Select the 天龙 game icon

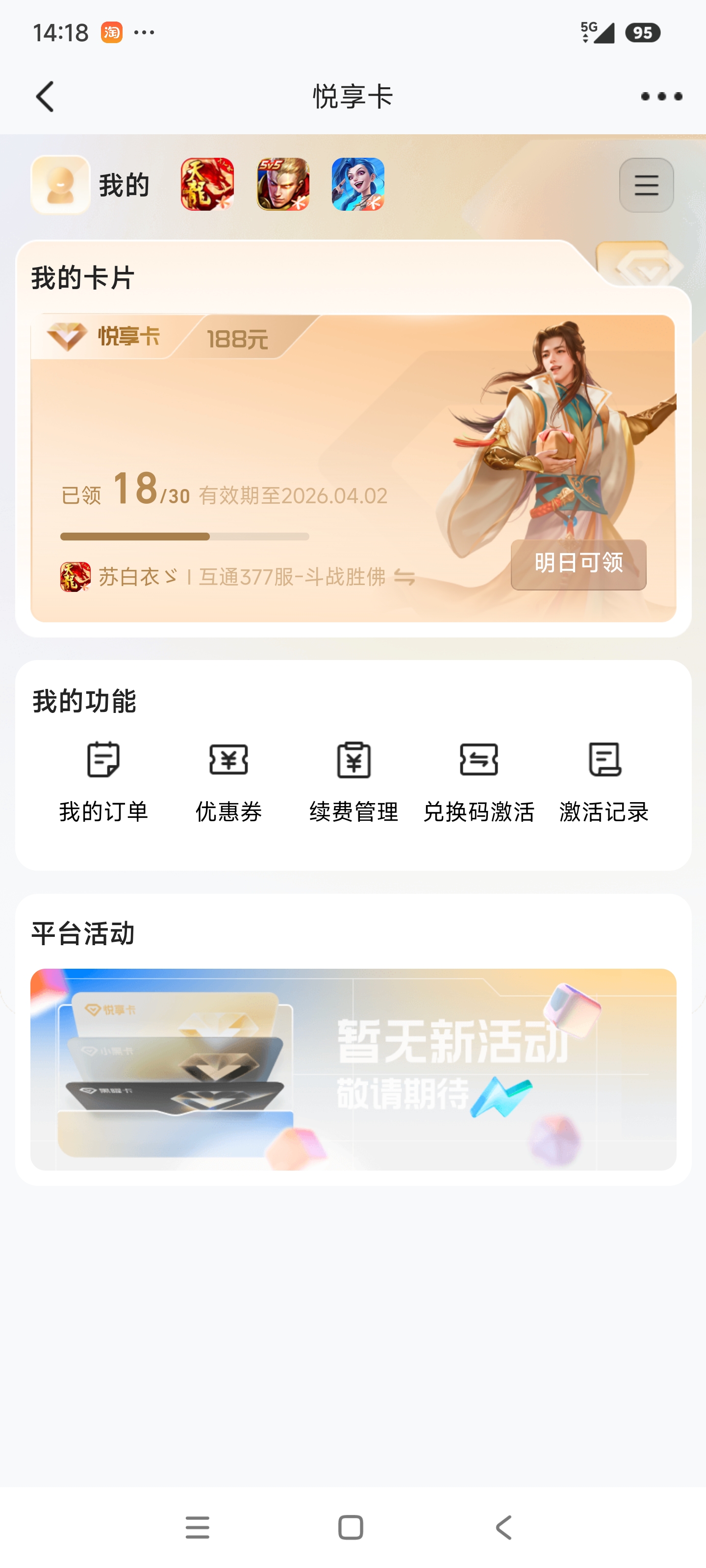(x=207, y=184)
